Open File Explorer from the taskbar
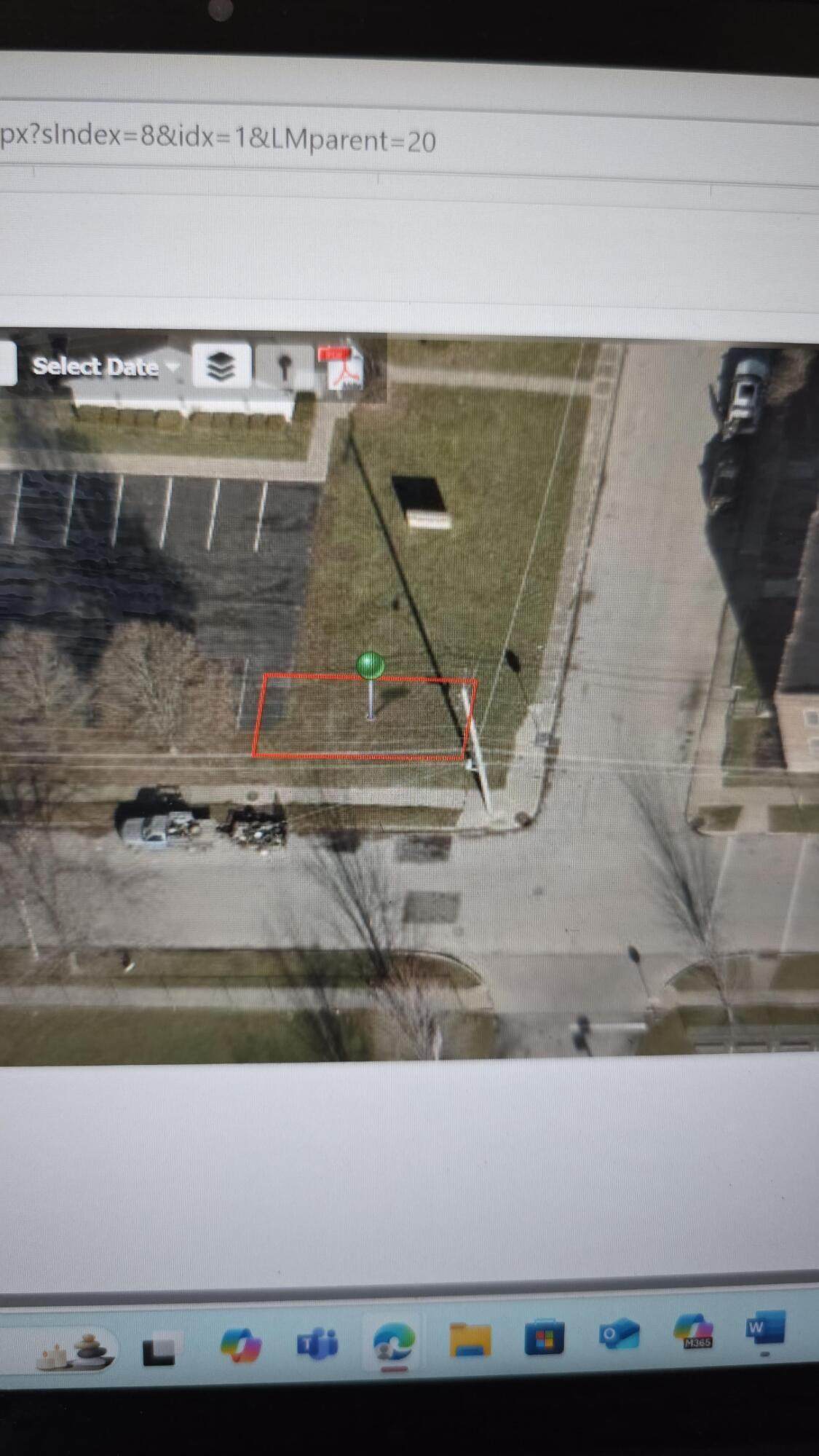 click(x=470, y=1339)
